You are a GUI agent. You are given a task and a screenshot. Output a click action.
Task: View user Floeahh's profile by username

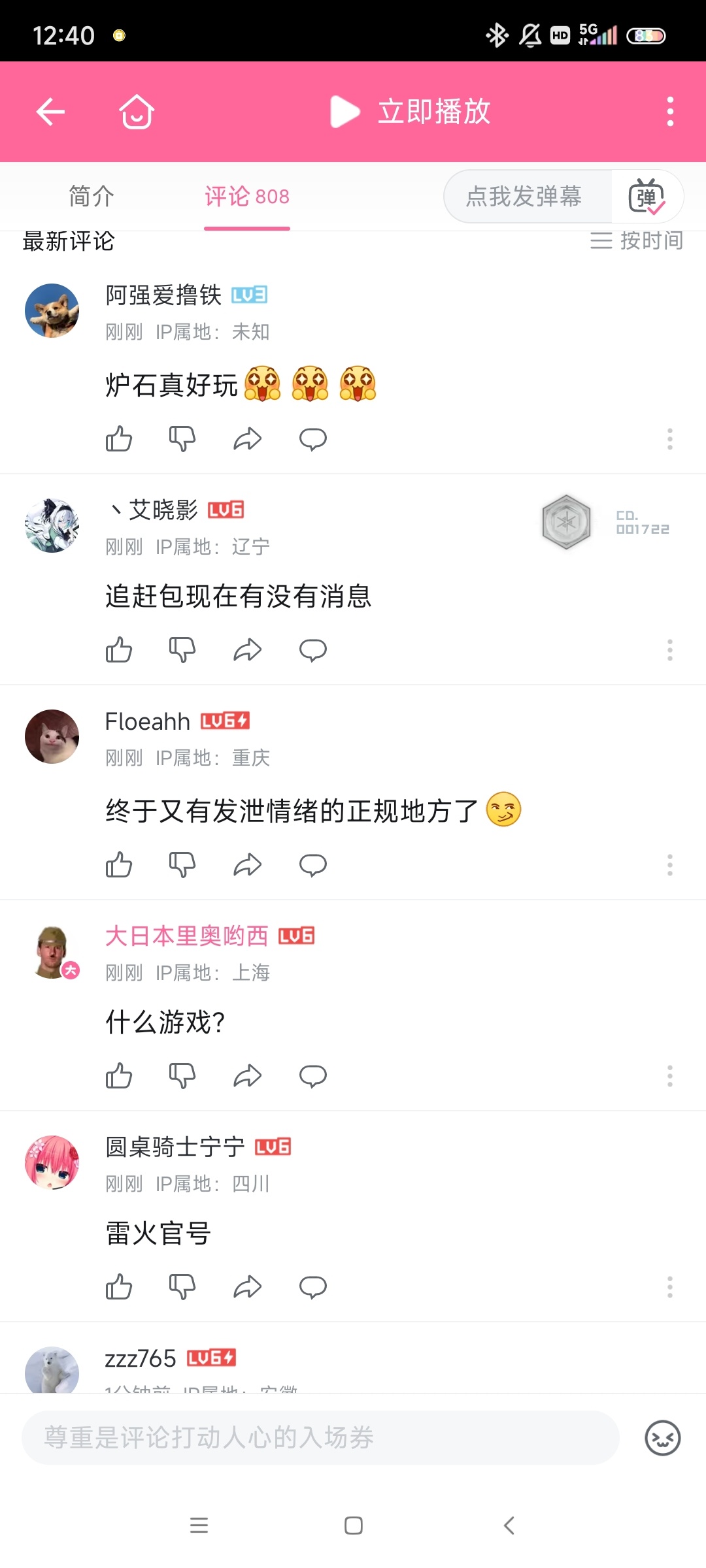(148, 721)
